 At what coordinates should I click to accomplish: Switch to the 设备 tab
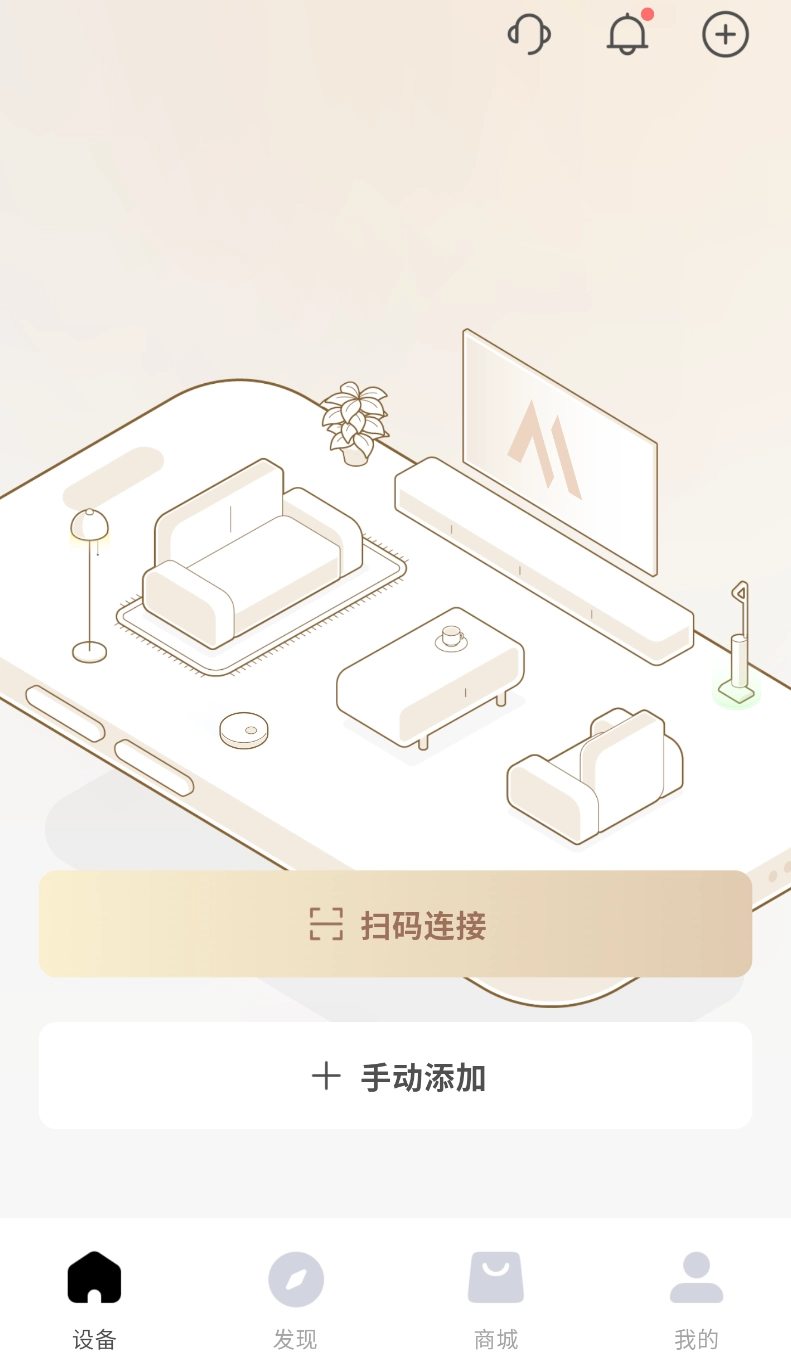pos(94,1295)
